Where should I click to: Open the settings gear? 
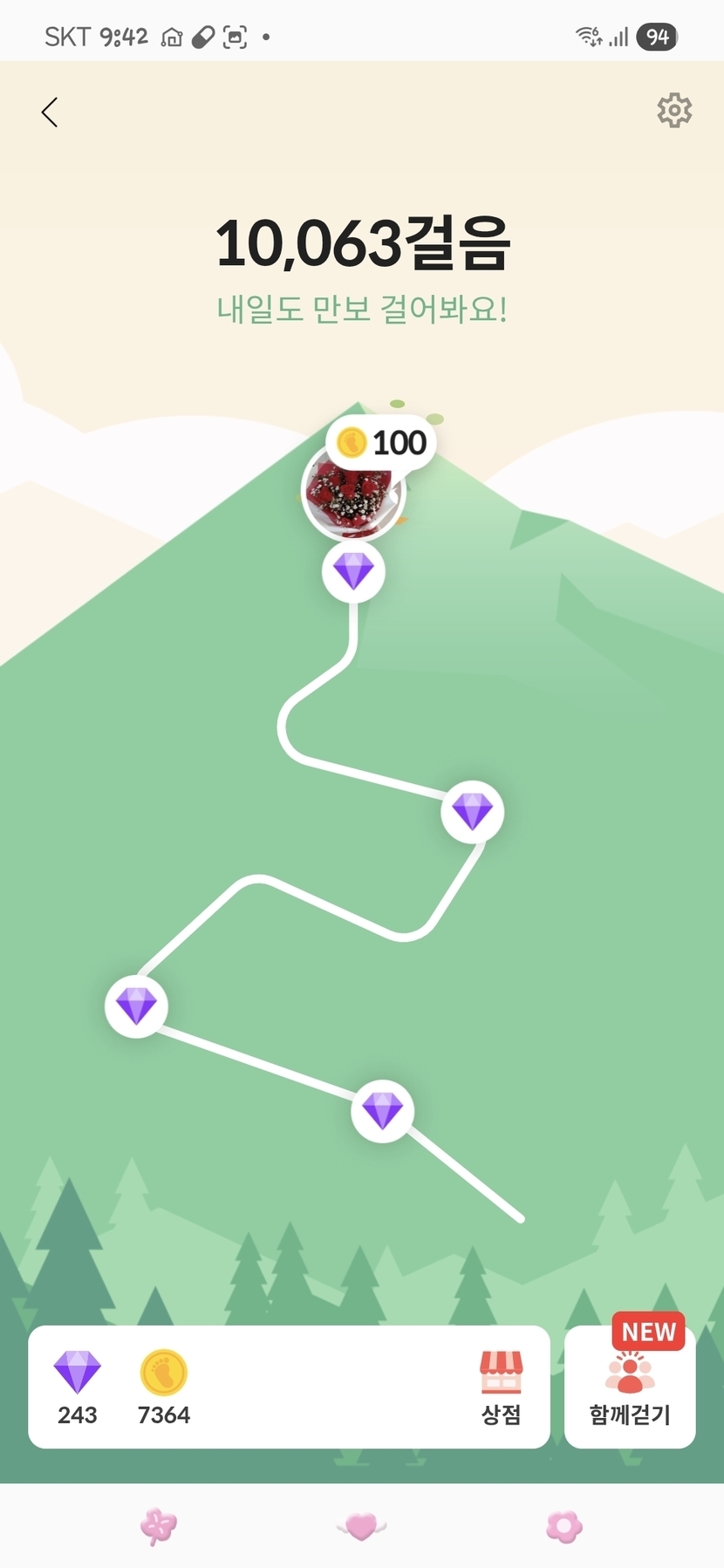[674, 111]
